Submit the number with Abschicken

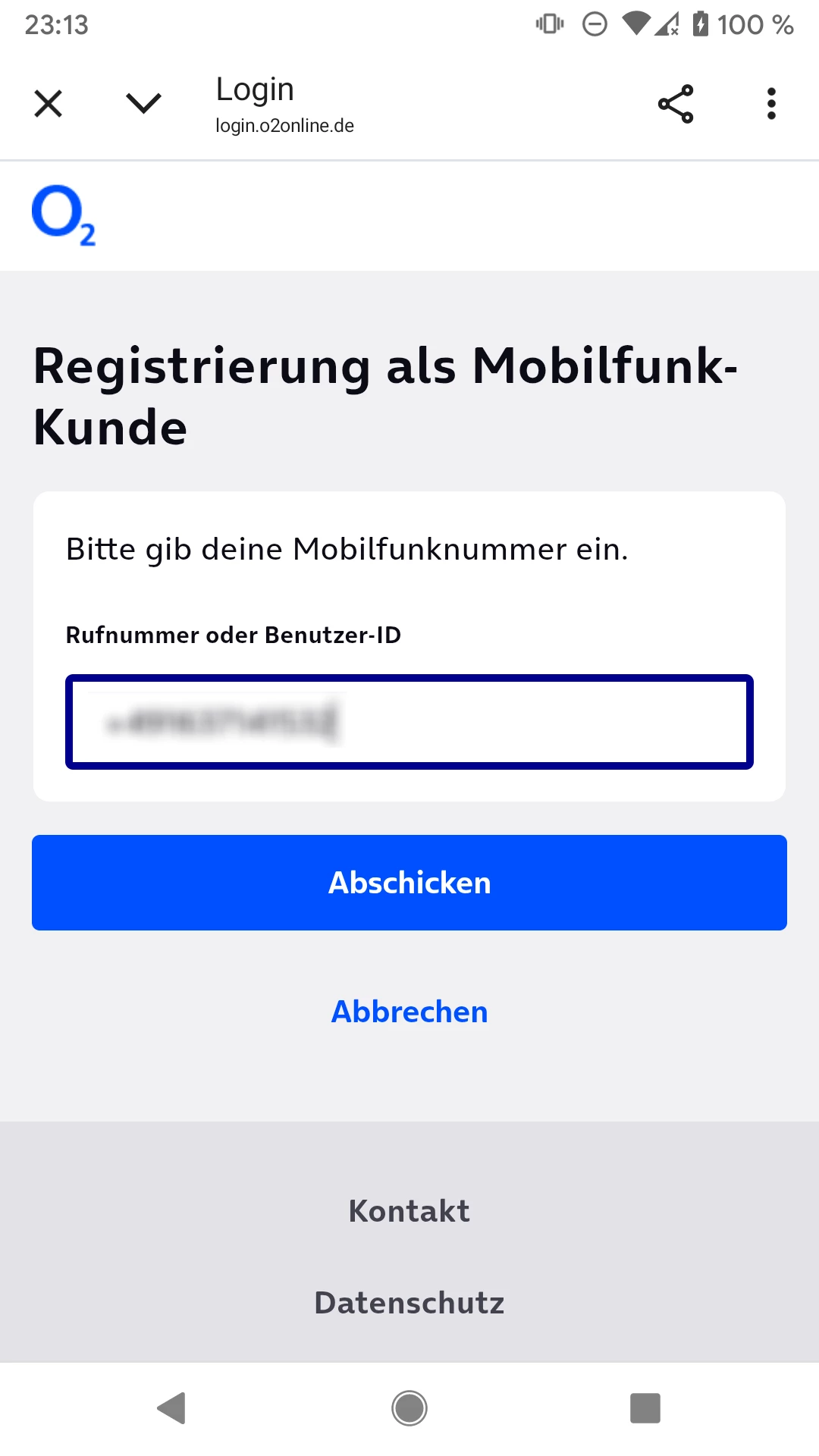point(409,883)
